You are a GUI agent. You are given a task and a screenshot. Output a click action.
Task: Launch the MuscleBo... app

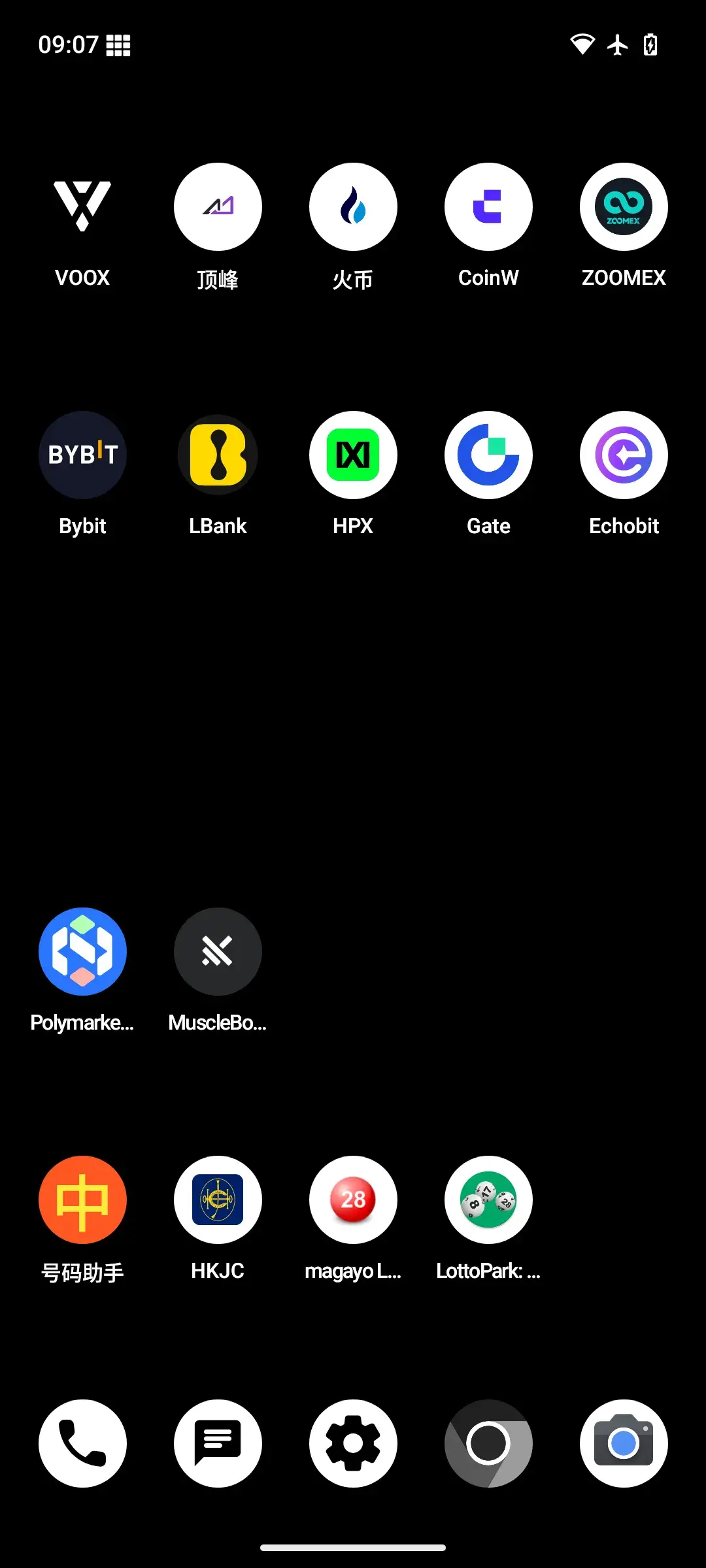pyautogui.click(x=218, y=951)
